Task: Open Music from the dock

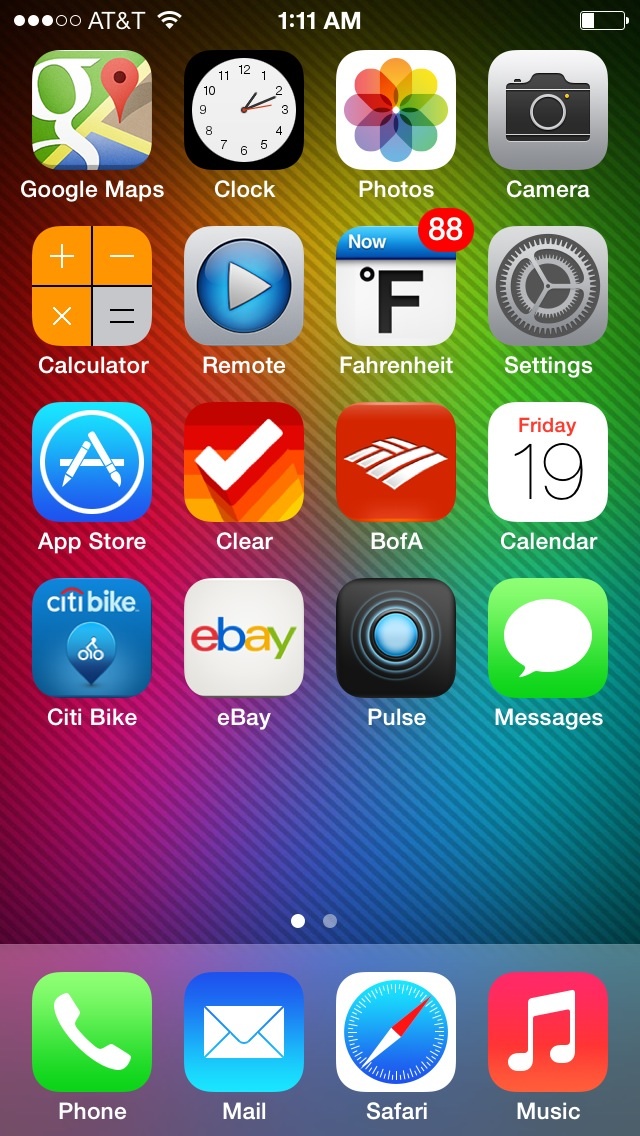Action: 548,1032
